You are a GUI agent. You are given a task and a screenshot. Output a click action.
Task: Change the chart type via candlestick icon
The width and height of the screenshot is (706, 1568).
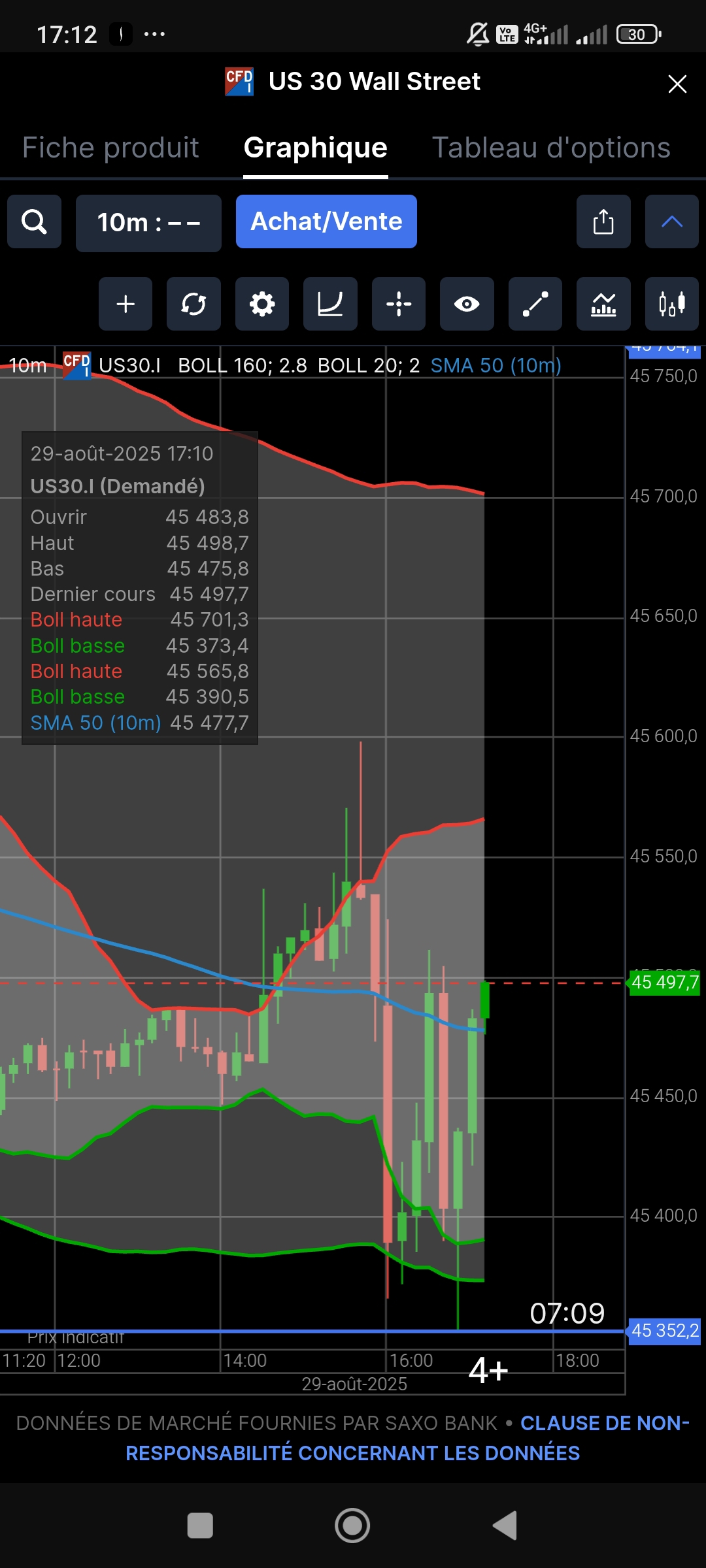click(x=671, y=304)
